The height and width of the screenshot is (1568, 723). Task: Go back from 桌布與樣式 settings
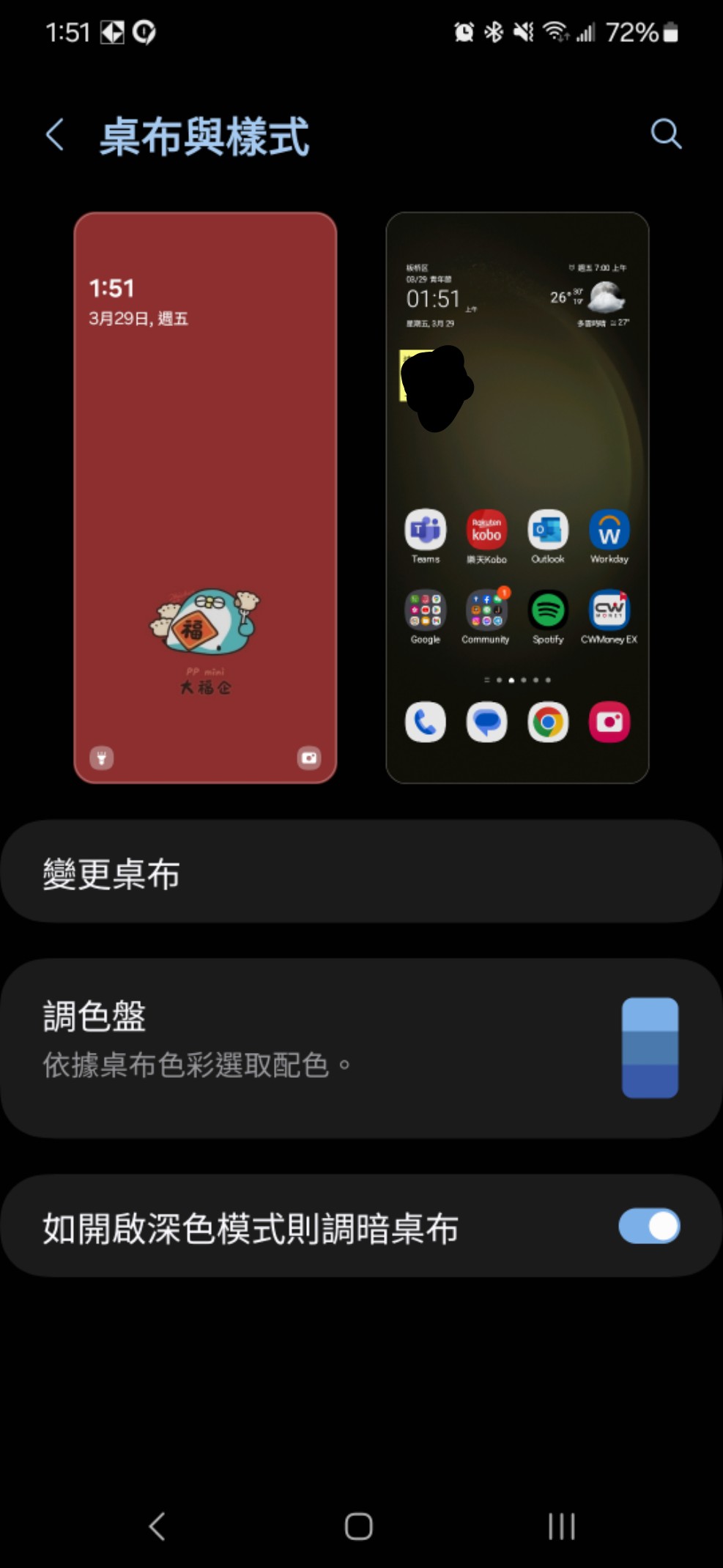point(56,135)
